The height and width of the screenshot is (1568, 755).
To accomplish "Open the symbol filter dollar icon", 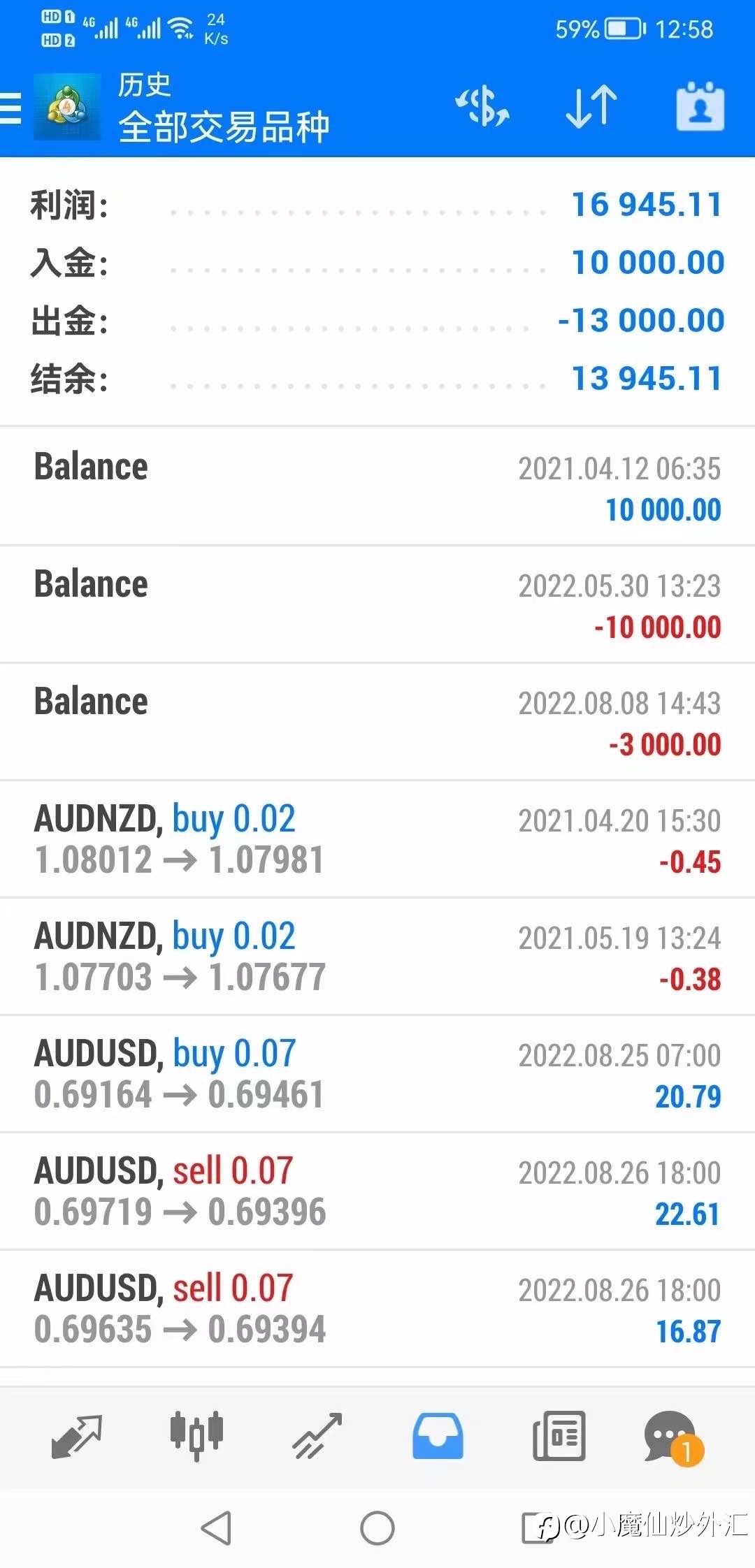I will 482,107.
